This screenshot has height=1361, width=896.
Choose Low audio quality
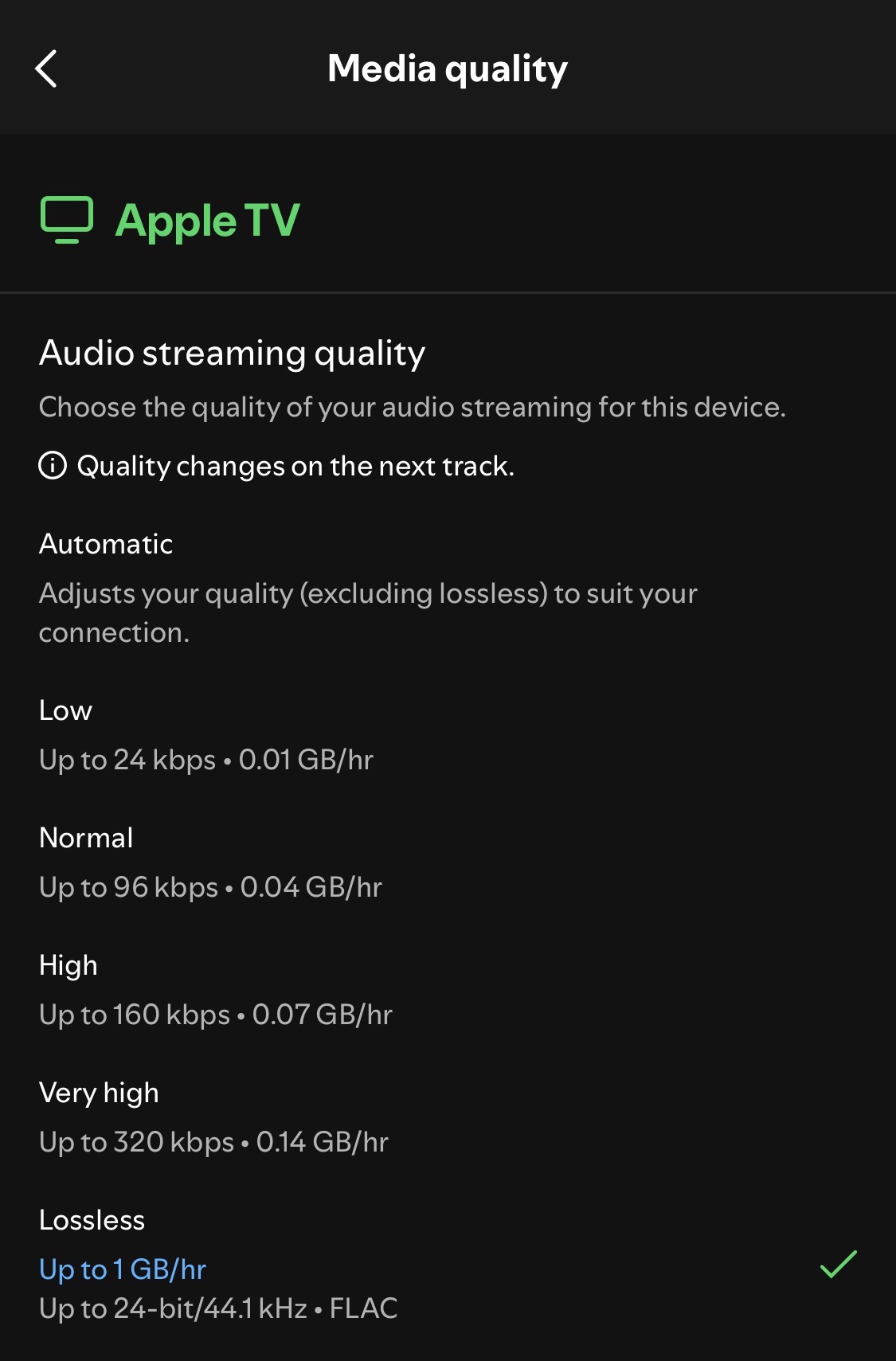point(67,710)
